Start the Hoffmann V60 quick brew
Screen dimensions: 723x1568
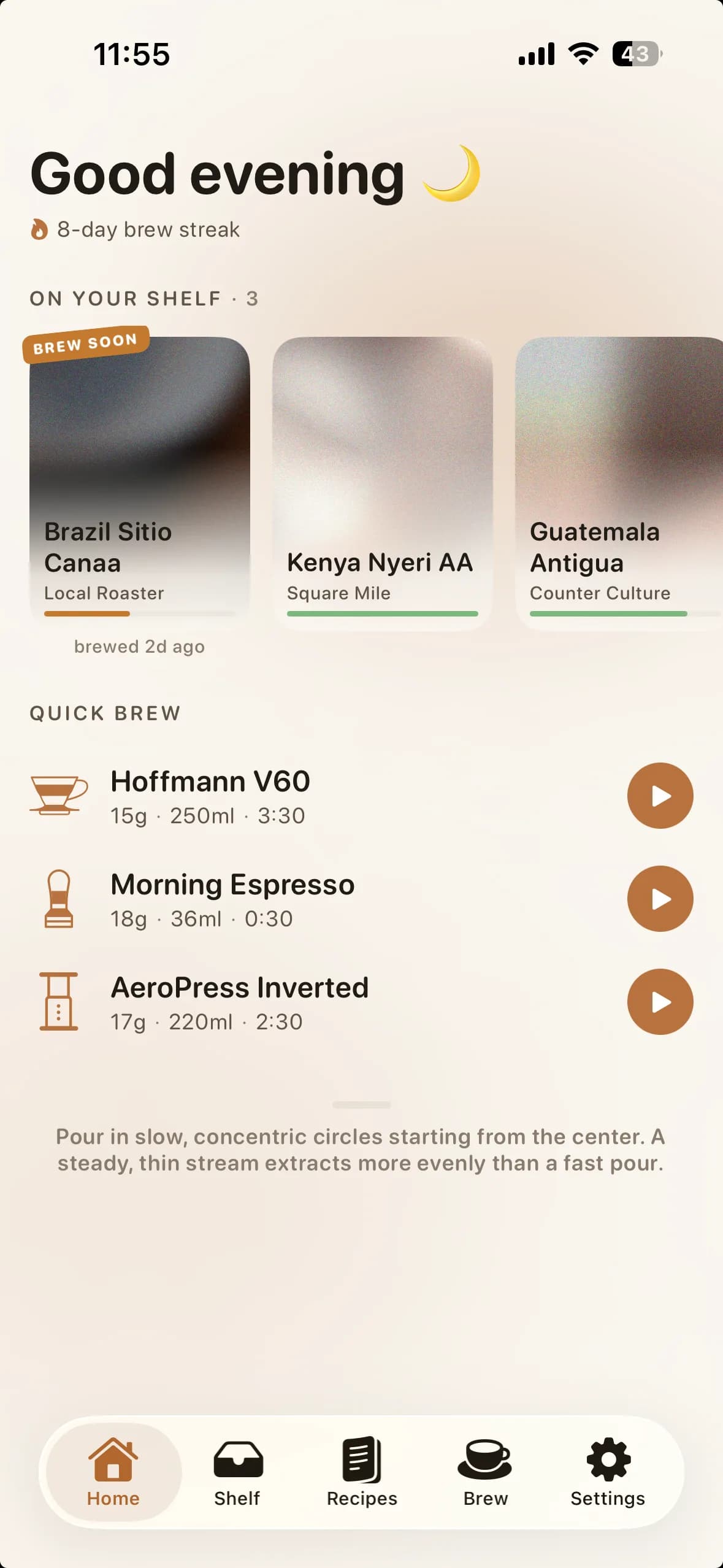click(x=660, y=796)
